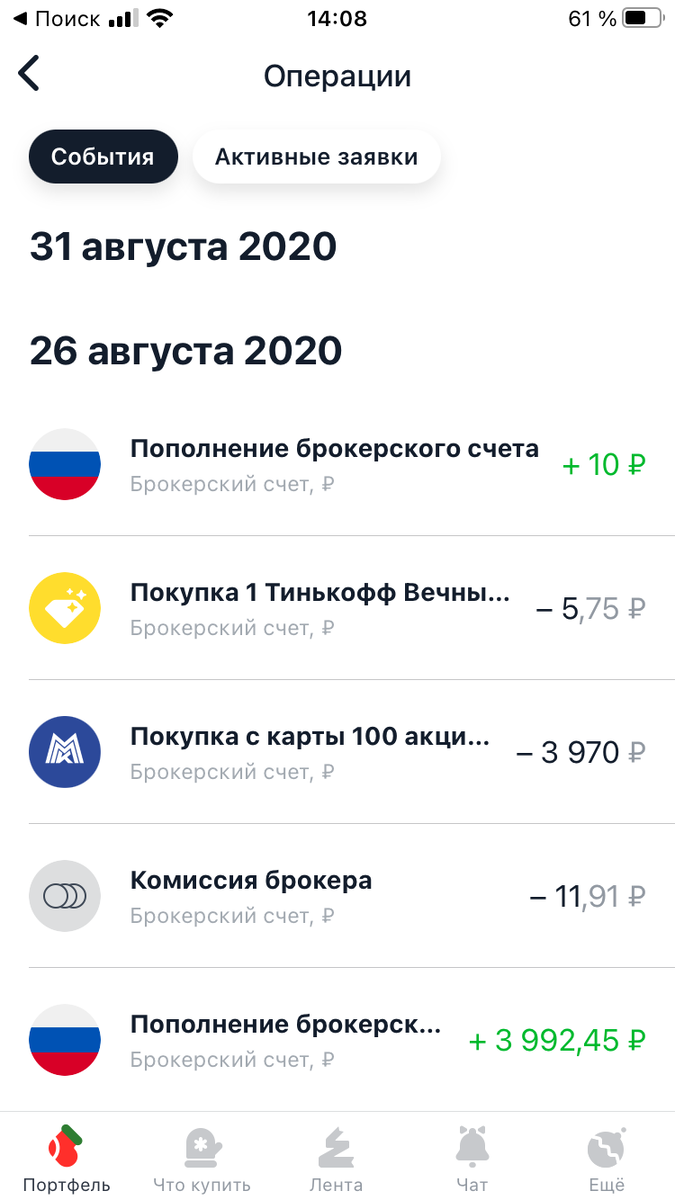Open the Портфель tab
This screenshot has height=1200, width=675.
pos(66,1160)
